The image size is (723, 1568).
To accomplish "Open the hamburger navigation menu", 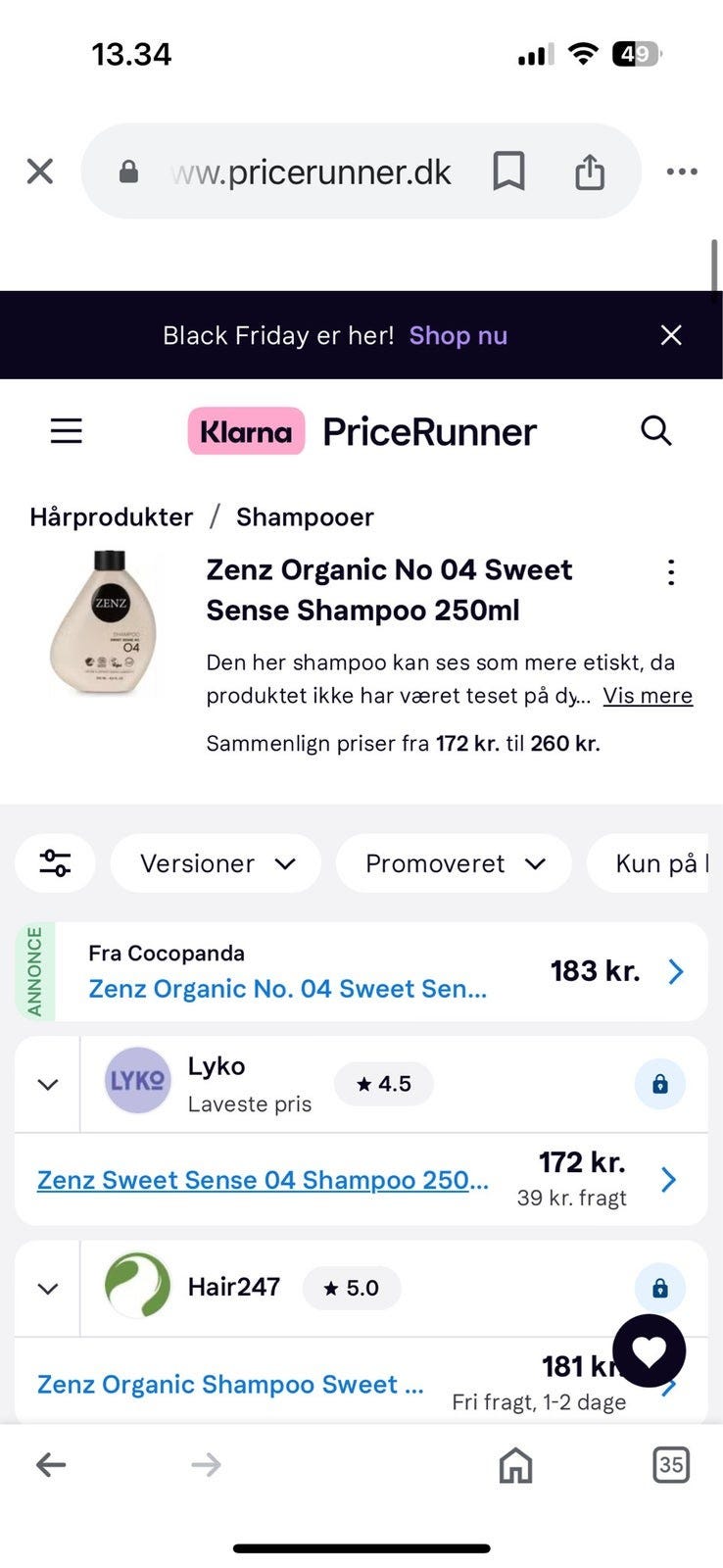I will [67, 431].
